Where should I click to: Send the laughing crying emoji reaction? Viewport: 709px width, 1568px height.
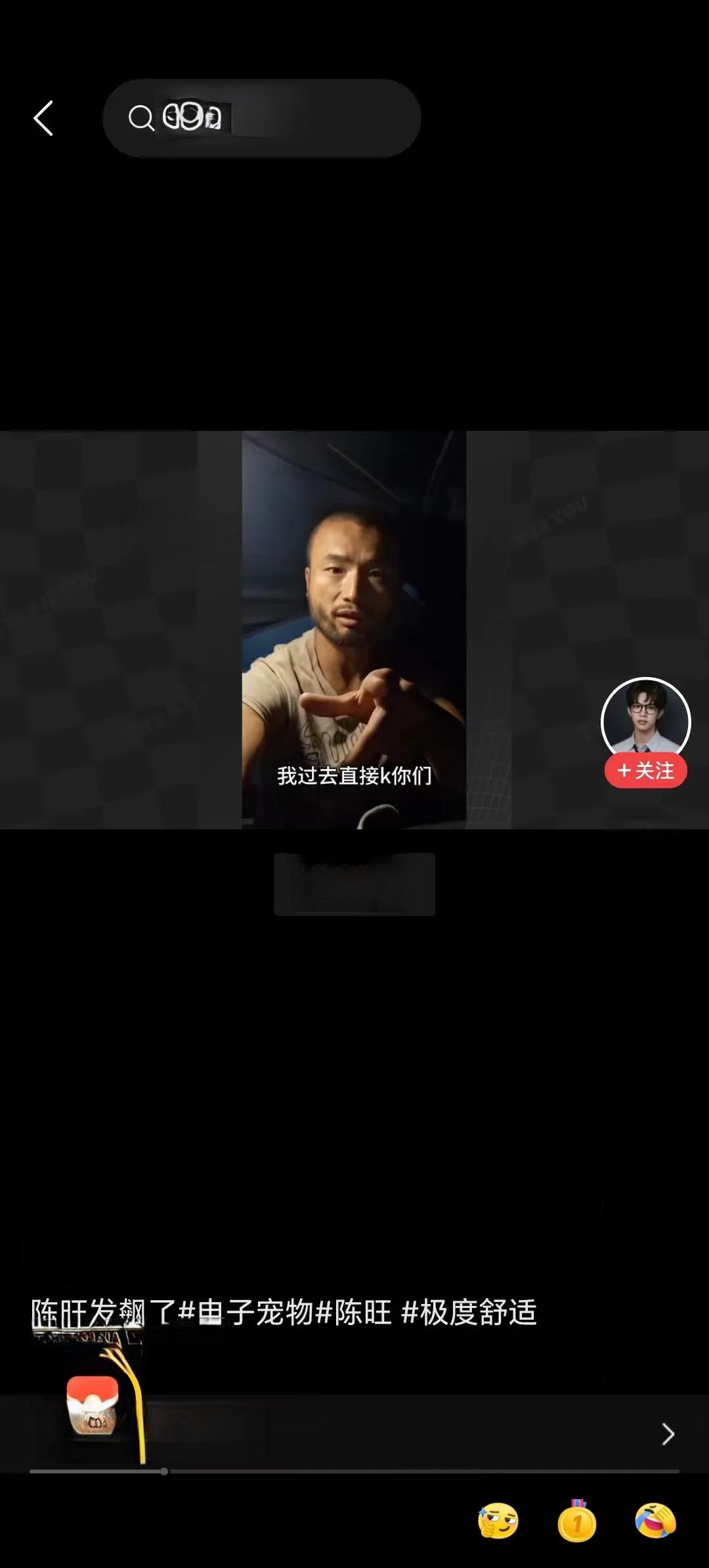coord(655,1521)
